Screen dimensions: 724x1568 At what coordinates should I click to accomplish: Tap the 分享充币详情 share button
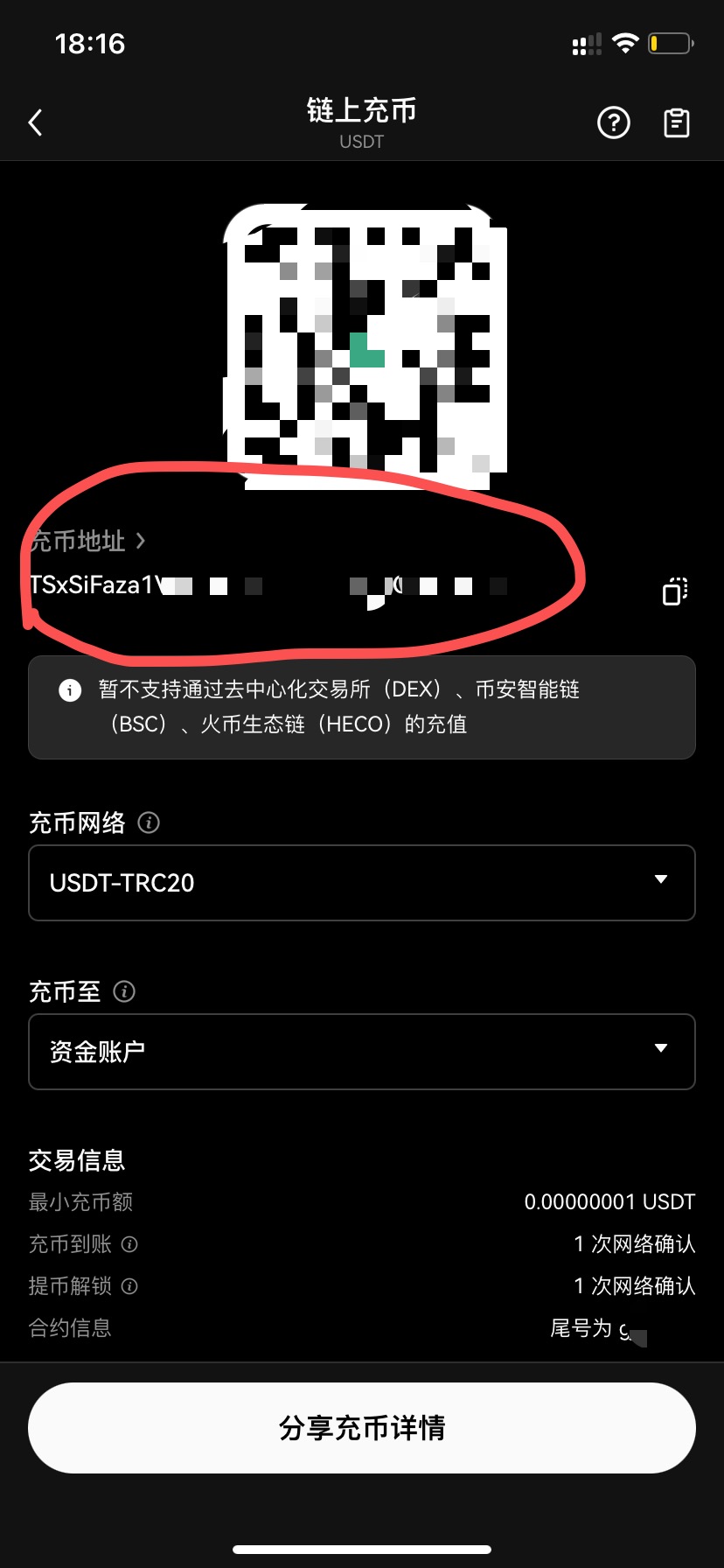(362, 1427)
